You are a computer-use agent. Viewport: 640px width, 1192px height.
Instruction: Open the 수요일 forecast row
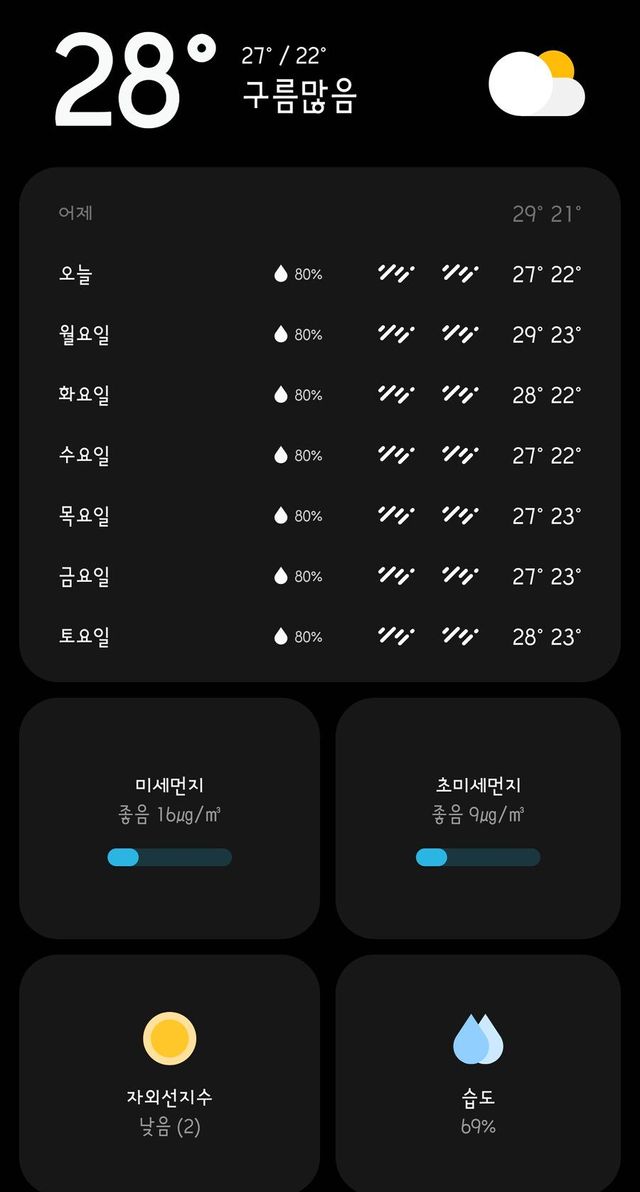(320, 455)
